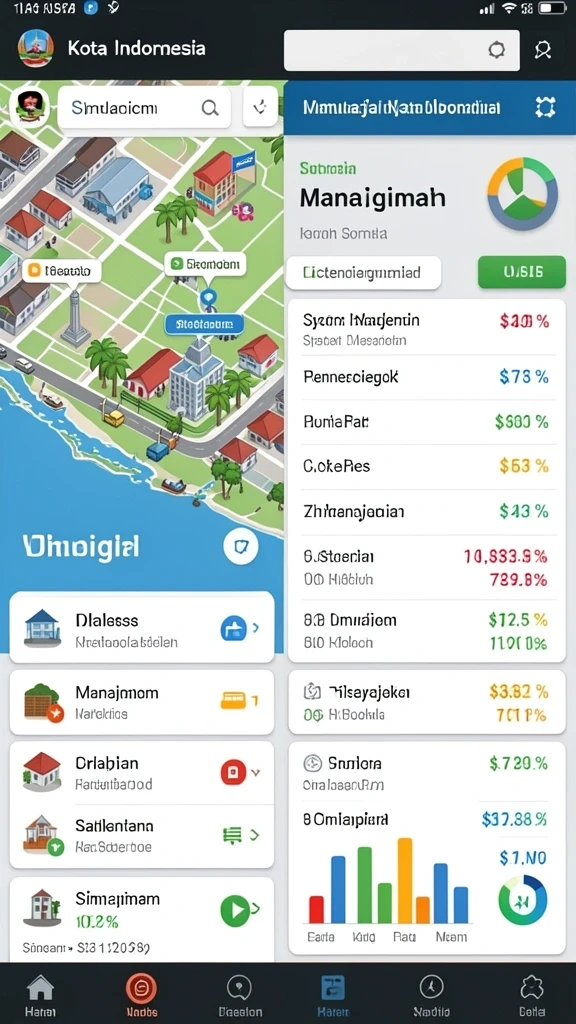This screenshot has height=1024, width=576.
Task: Expand the Orlabian row
Action: (142, 773)
